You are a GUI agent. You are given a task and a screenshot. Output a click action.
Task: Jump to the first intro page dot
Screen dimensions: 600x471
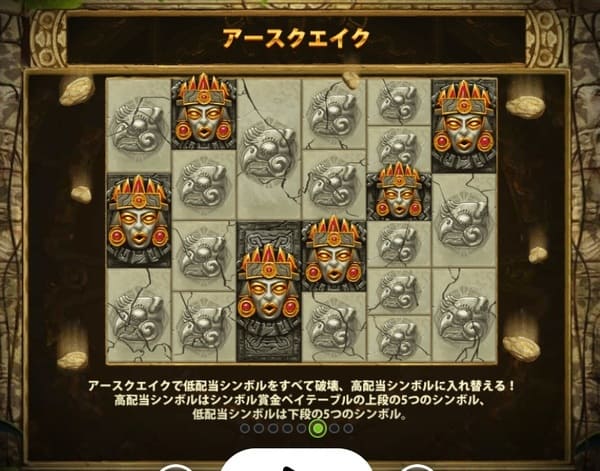(245, 428)
